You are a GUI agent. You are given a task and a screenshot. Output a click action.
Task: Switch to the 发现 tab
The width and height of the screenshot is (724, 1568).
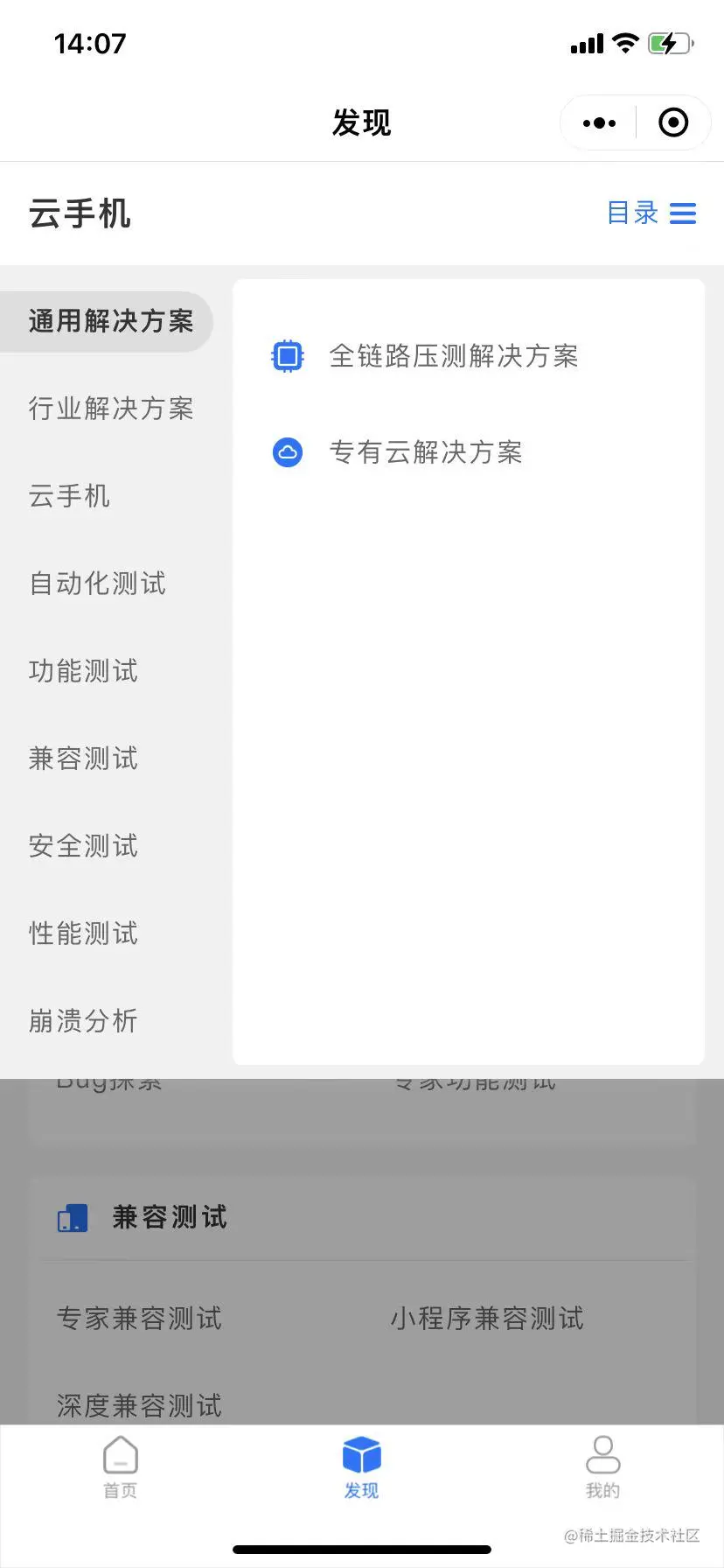click(362, 1467)
